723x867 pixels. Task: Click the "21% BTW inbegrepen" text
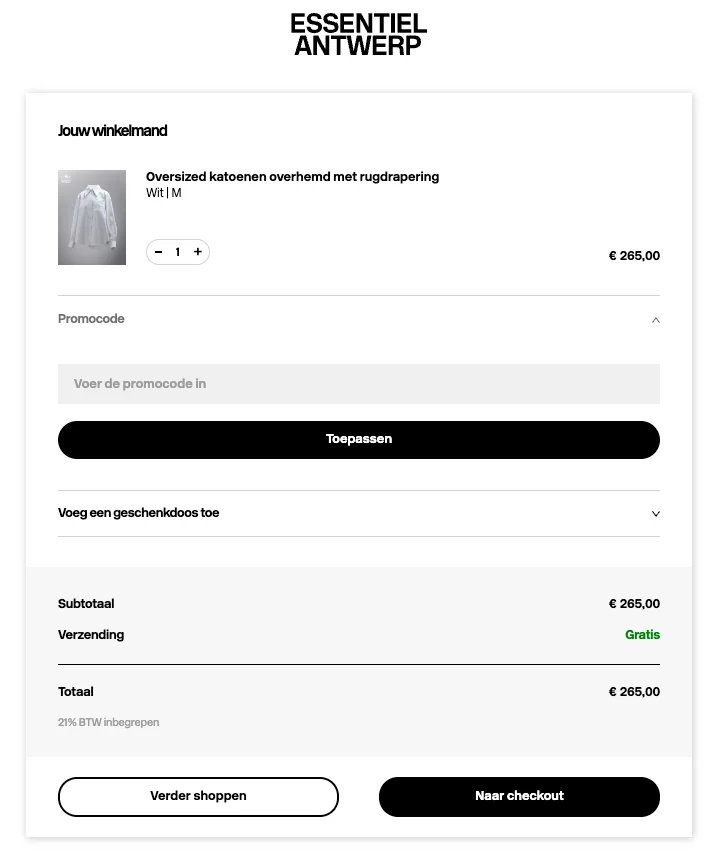[108, 722]
